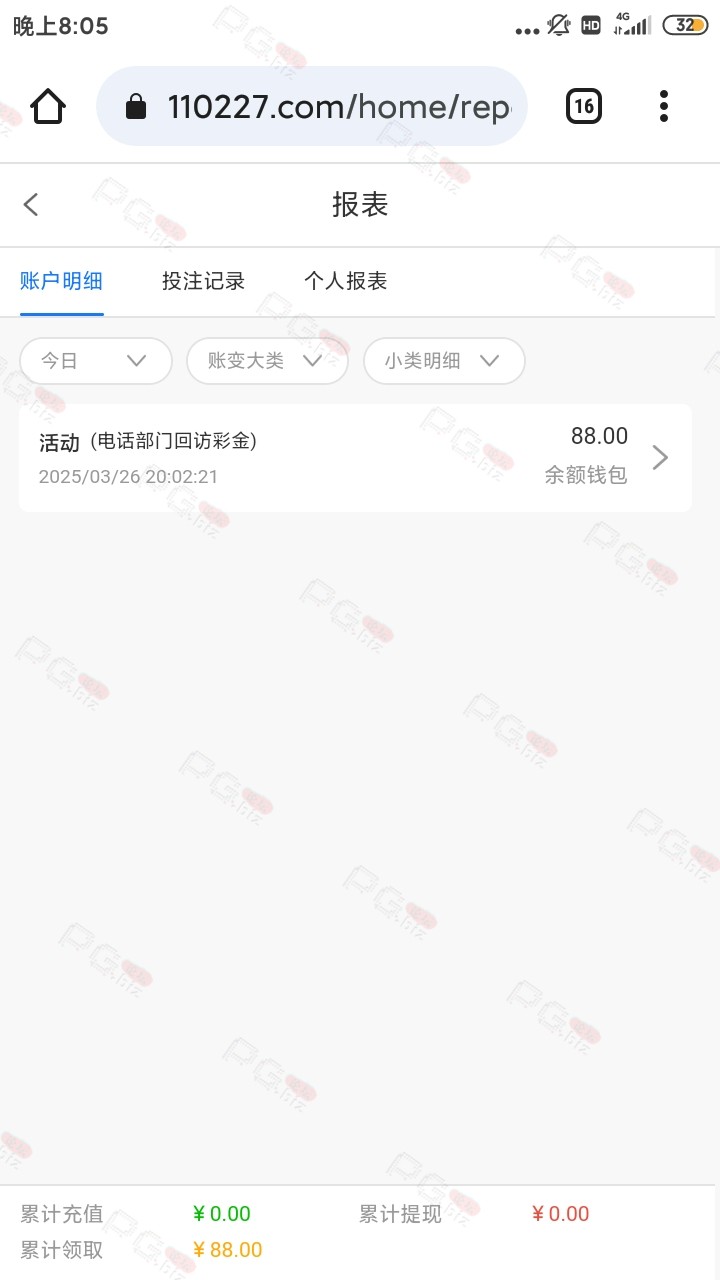Go back from the 报表 page

click(31, 205)
